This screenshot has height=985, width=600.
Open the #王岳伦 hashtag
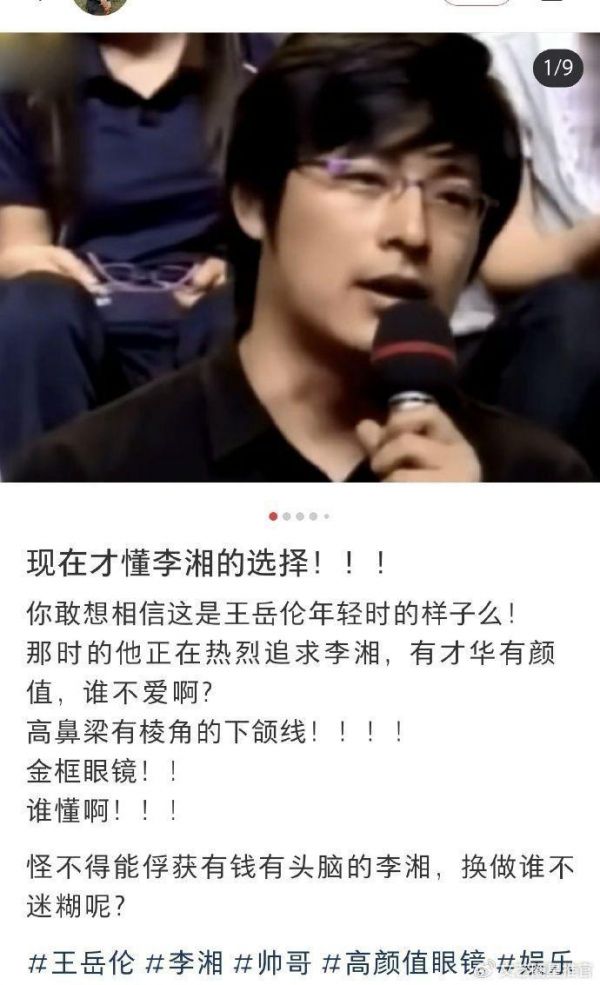82,963
